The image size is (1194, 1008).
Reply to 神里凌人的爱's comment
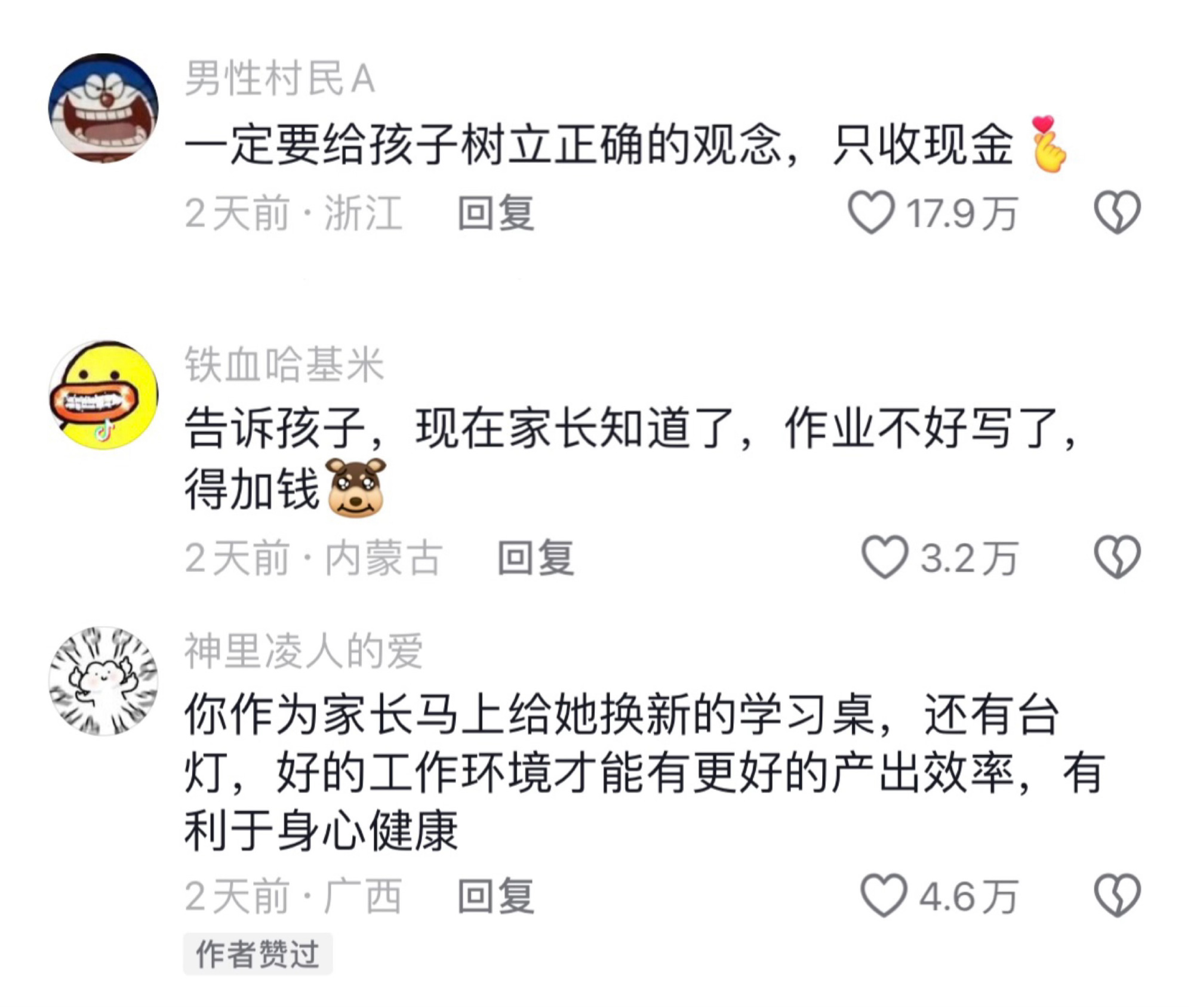pyautogui.click(x=496, y=895)
